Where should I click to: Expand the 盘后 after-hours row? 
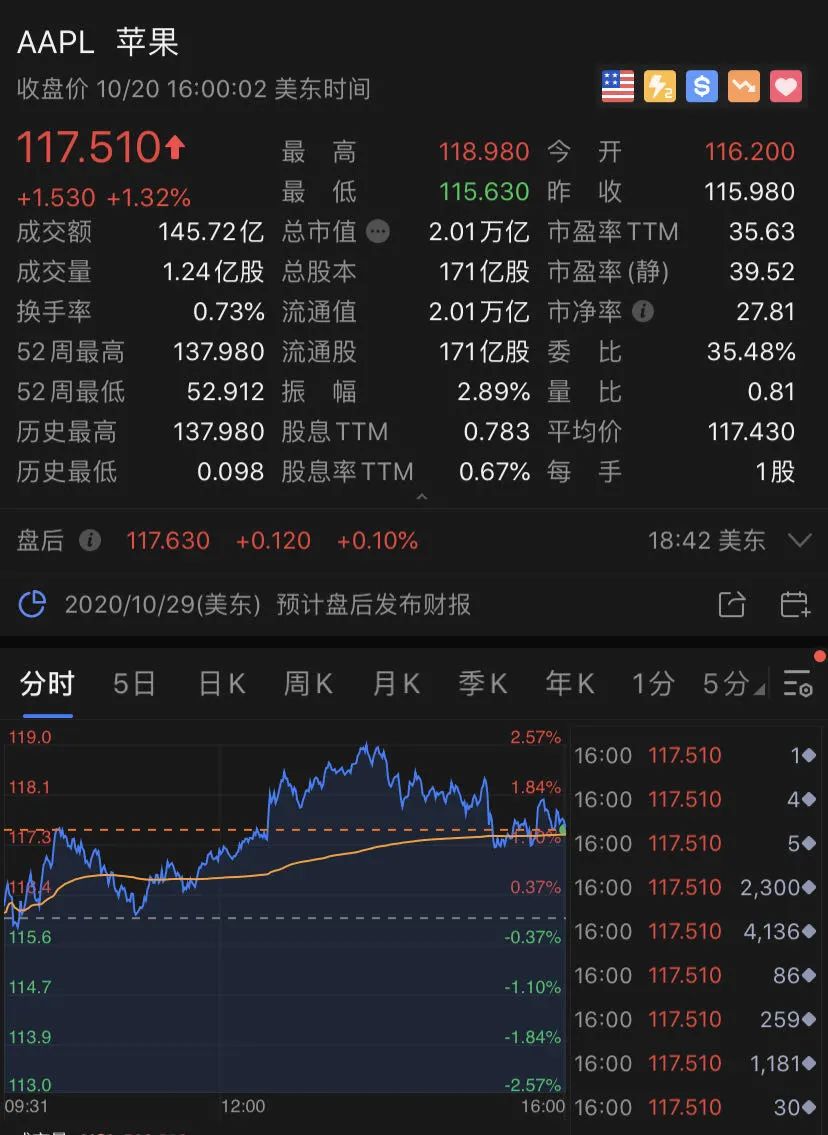click(799, 541)
